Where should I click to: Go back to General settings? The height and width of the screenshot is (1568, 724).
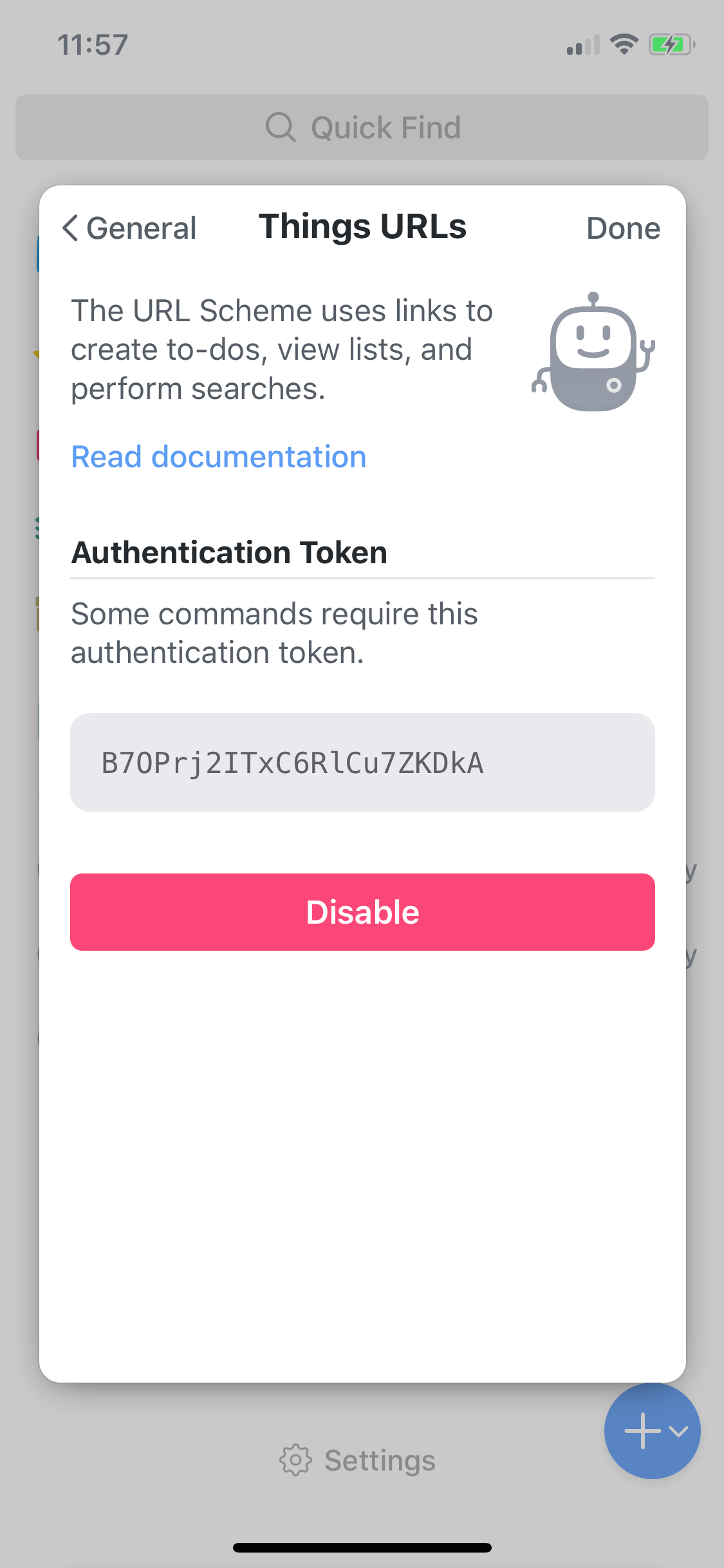tap(129, 228)
